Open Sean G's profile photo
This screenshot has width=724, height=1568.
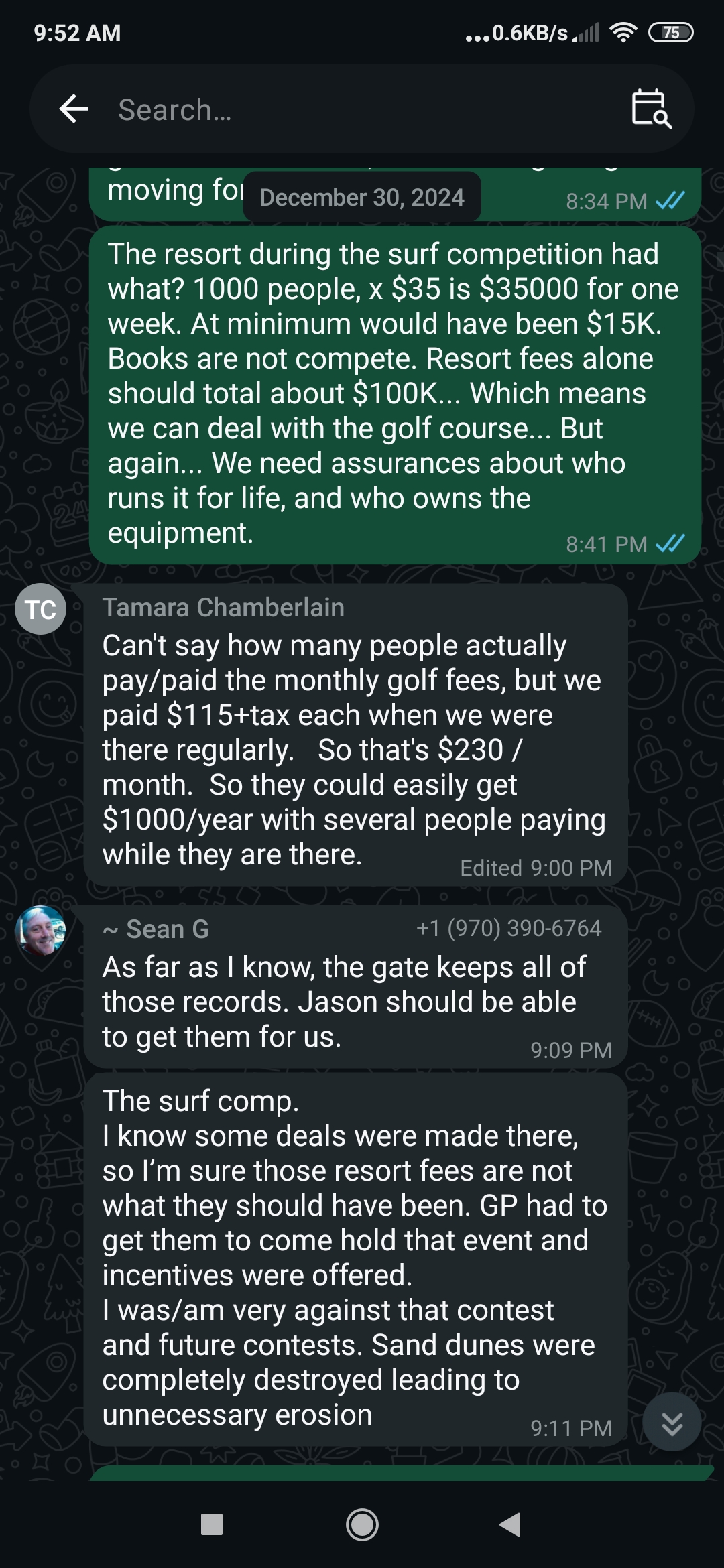[41, 931]
